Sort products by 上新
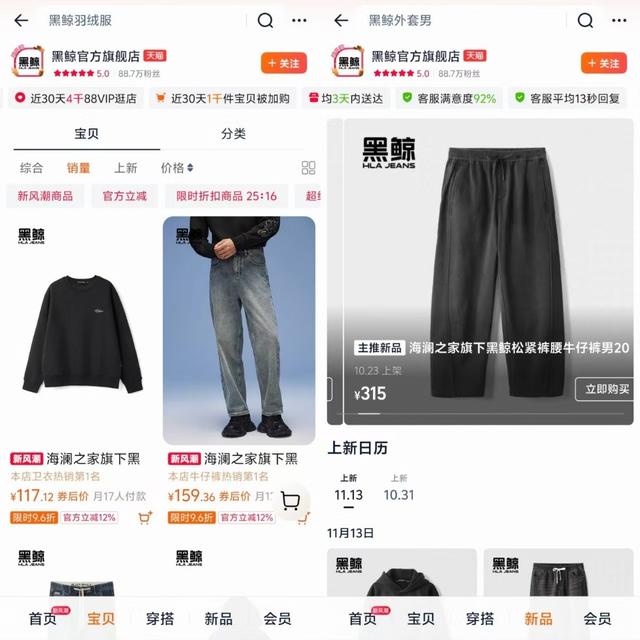The image size is (640, 640). (125, 168)
